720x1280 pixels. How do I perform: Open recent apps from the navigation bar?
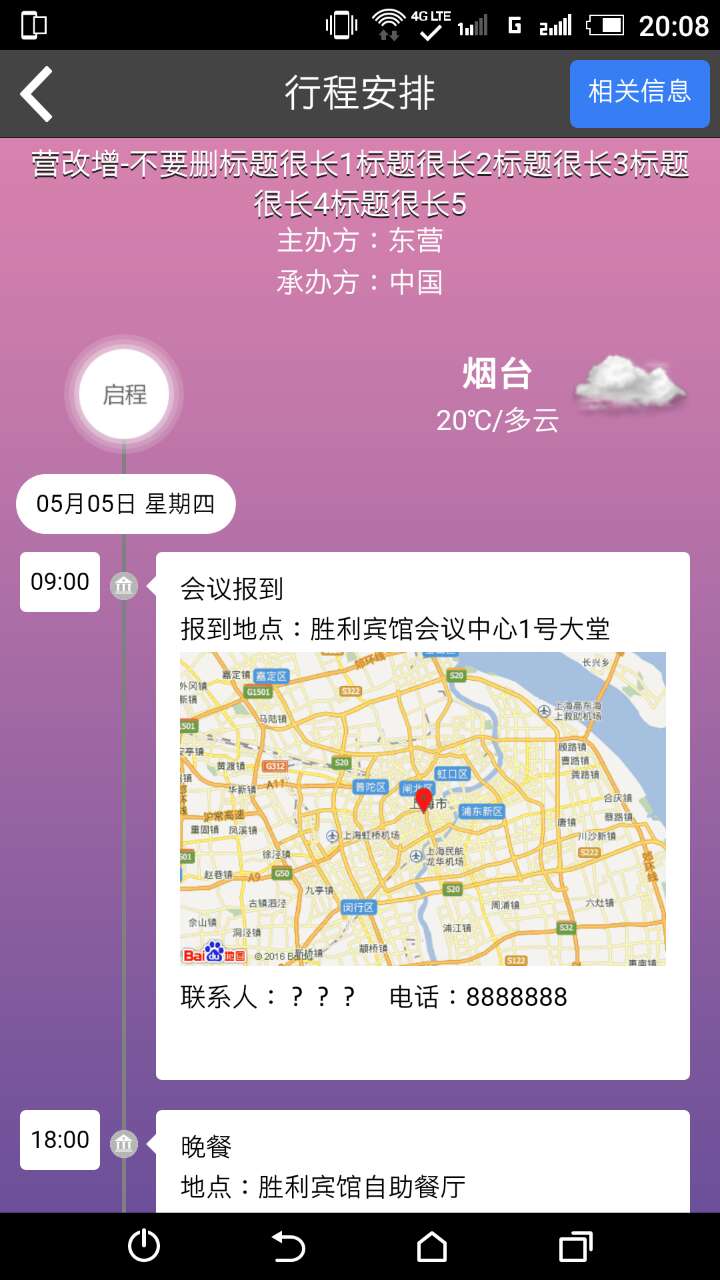[576, 1246]
